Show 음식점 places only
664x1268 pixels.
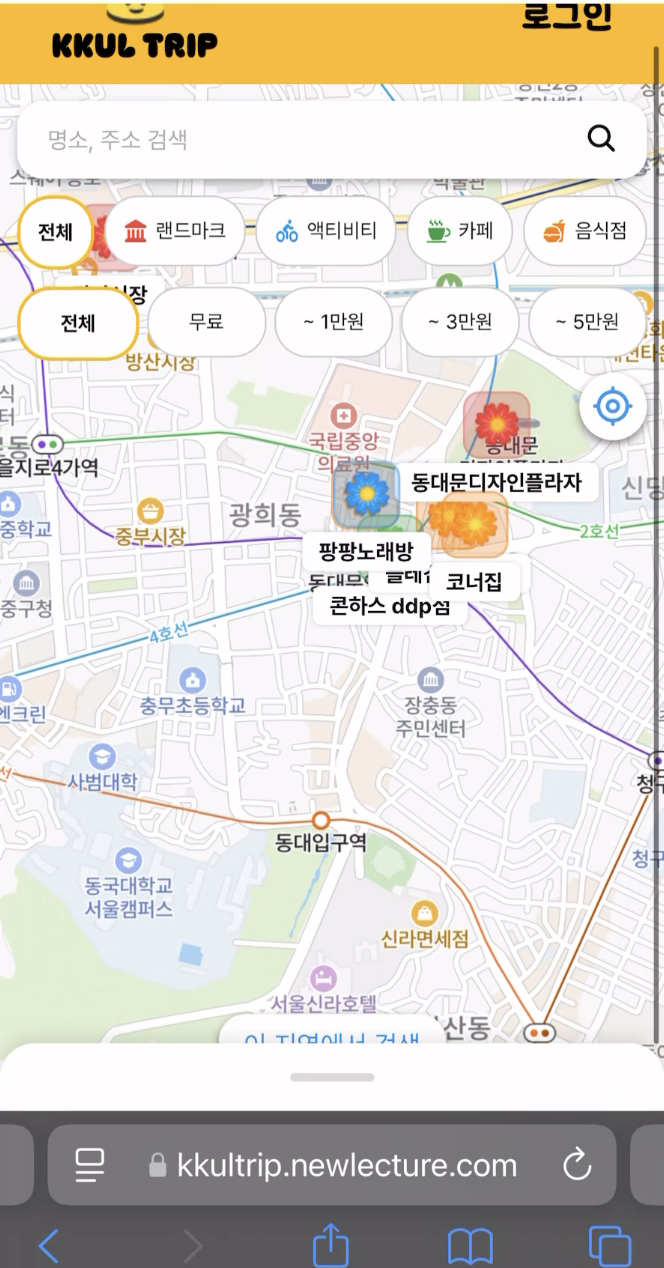586,231
